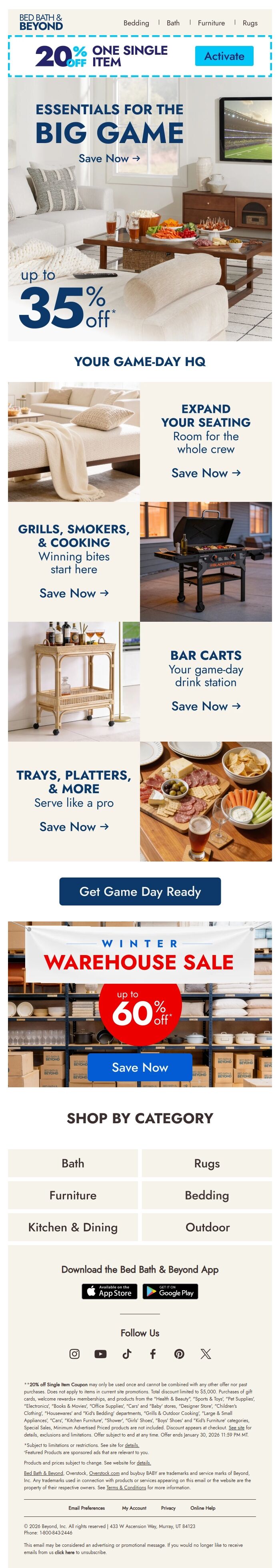Activate the 20% off coupon
280x1568 pixels.
(x=224, y=56)
